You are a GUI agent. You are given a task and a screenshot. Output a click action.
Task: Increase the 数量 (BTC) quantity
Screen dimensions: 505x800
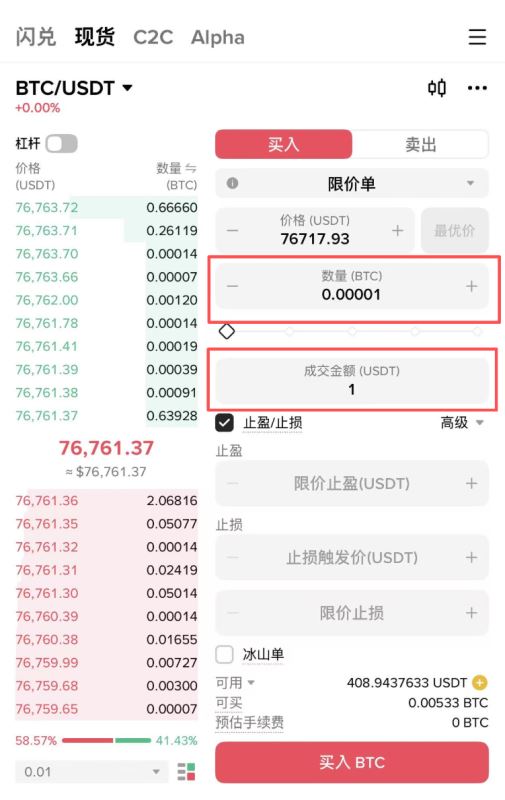[471, 286]
